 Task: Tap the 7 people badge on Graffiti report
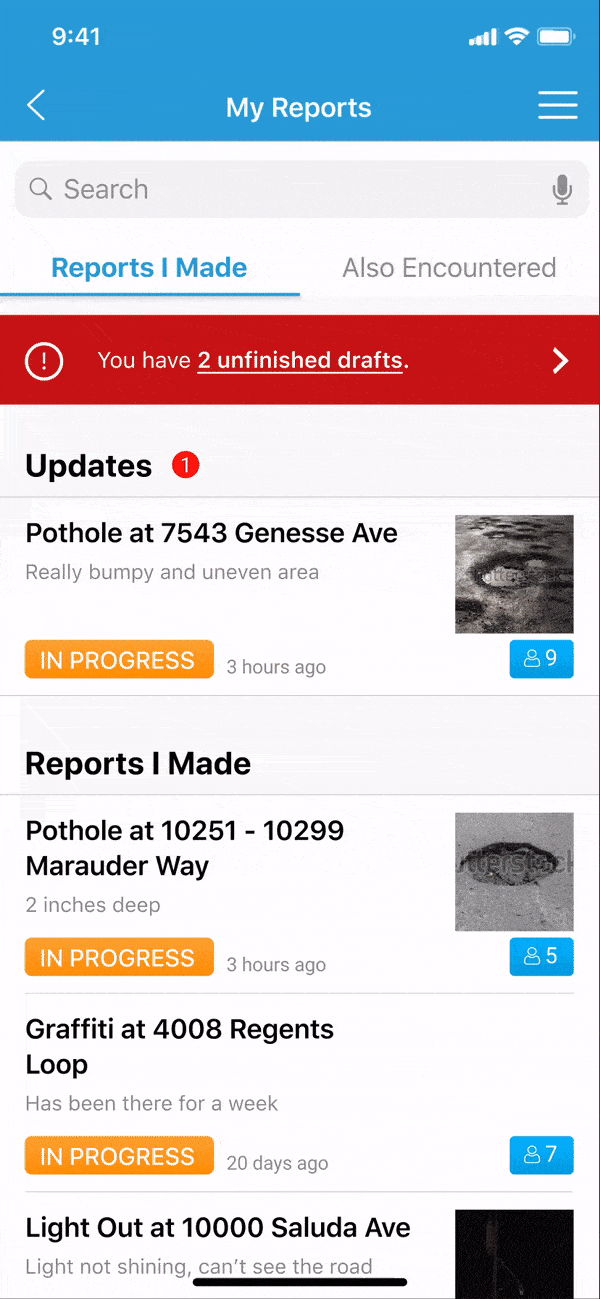pyautogui.click(x=541, y=1155)
